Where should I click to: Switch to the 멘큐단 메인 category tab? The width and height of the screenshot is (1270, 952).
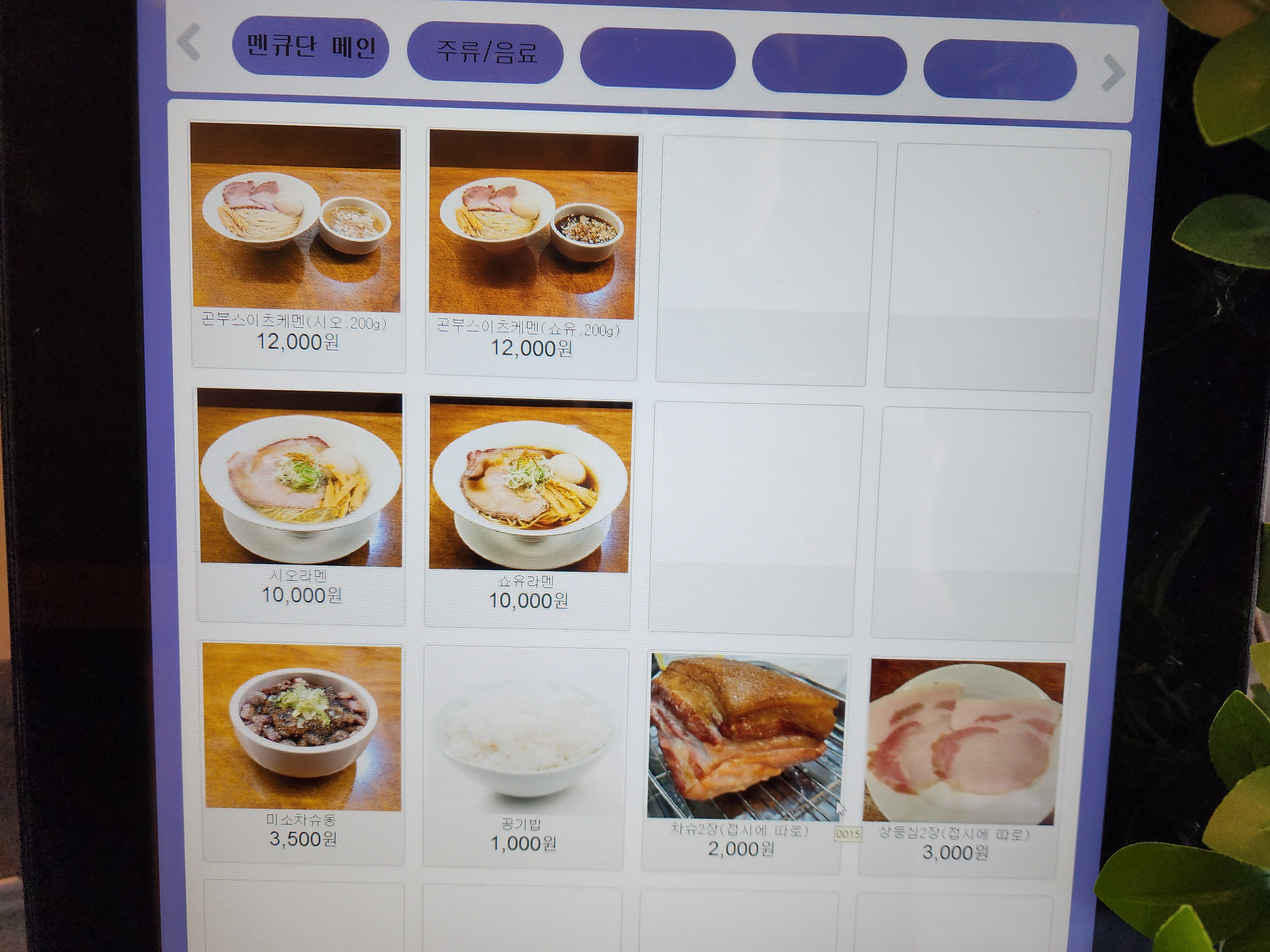point(311,48)
